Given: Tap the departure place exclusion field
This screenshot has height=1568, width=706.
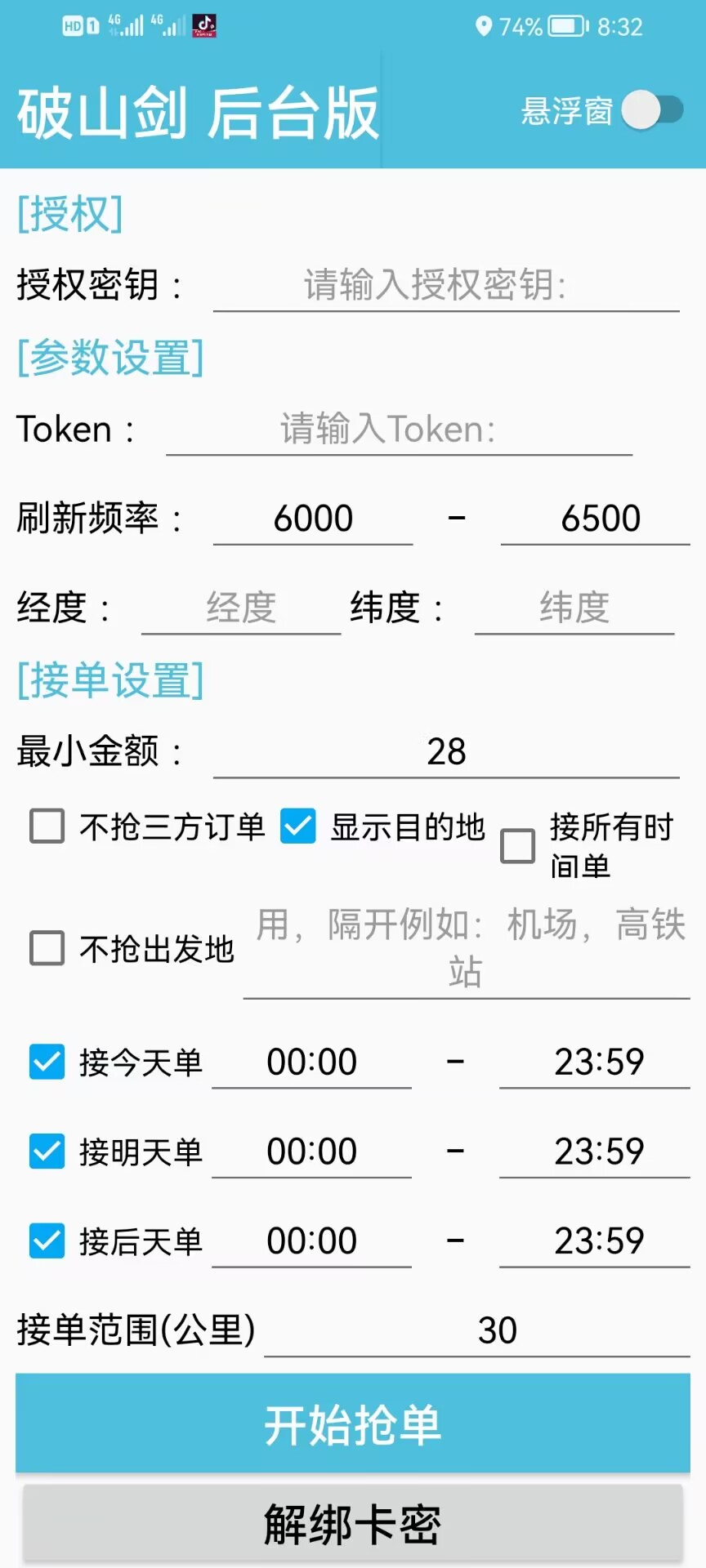Looking at the screenshot, I should click(467, 949).
